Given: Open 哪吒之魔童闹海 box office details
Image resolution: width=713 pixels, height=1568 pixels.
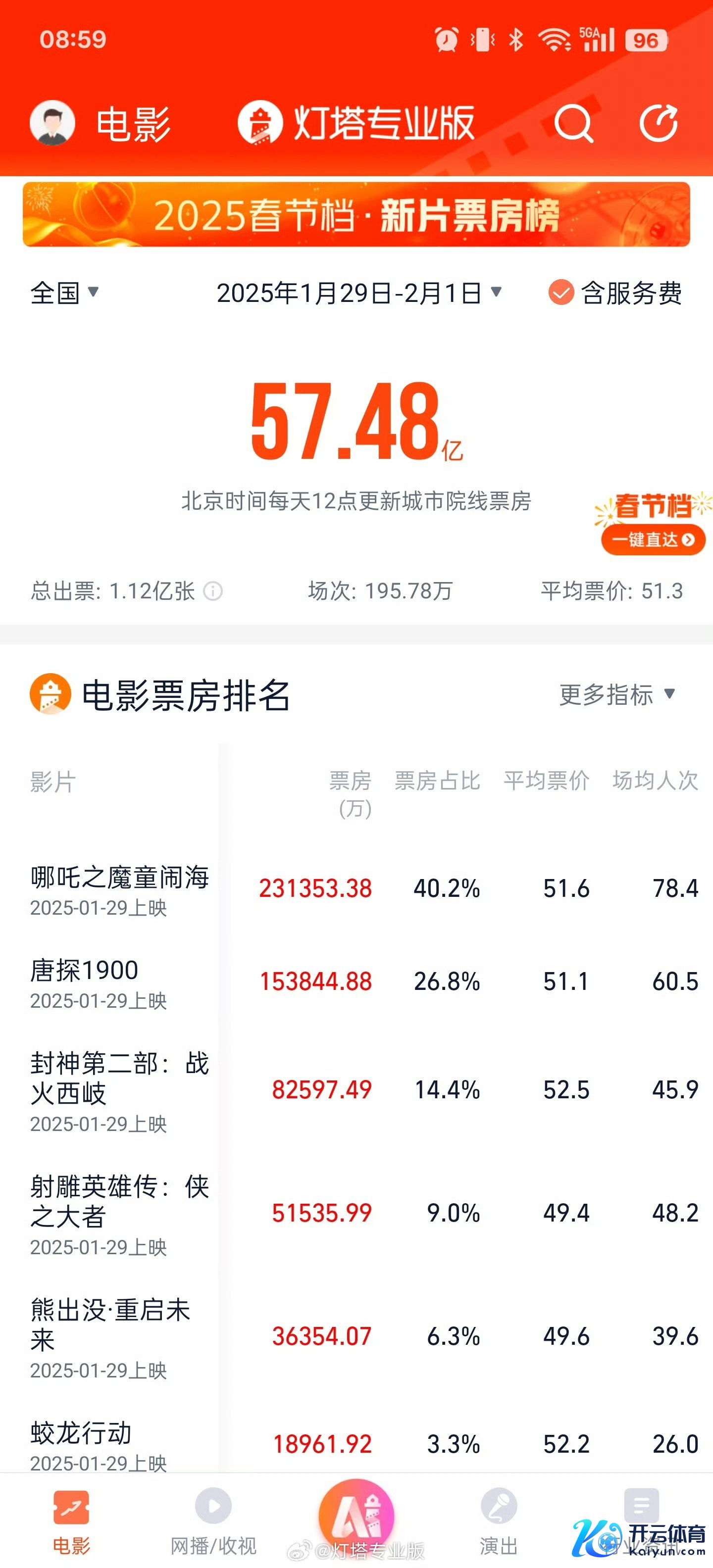Looking at the screenshot, I should click(x=120, y=889).
